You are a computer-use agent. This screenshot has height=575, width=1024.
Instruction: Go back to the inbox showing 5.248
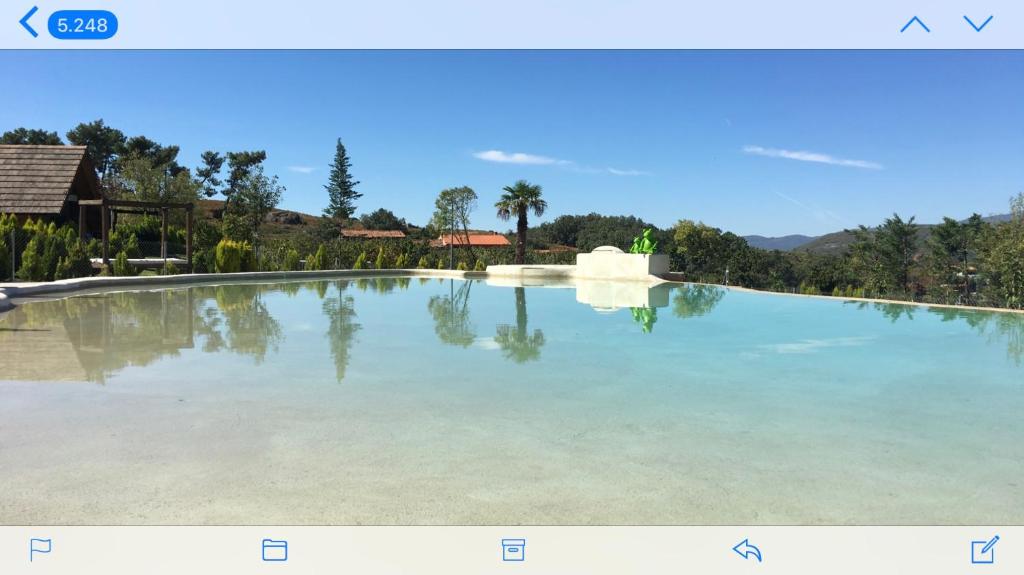point(68,24)
